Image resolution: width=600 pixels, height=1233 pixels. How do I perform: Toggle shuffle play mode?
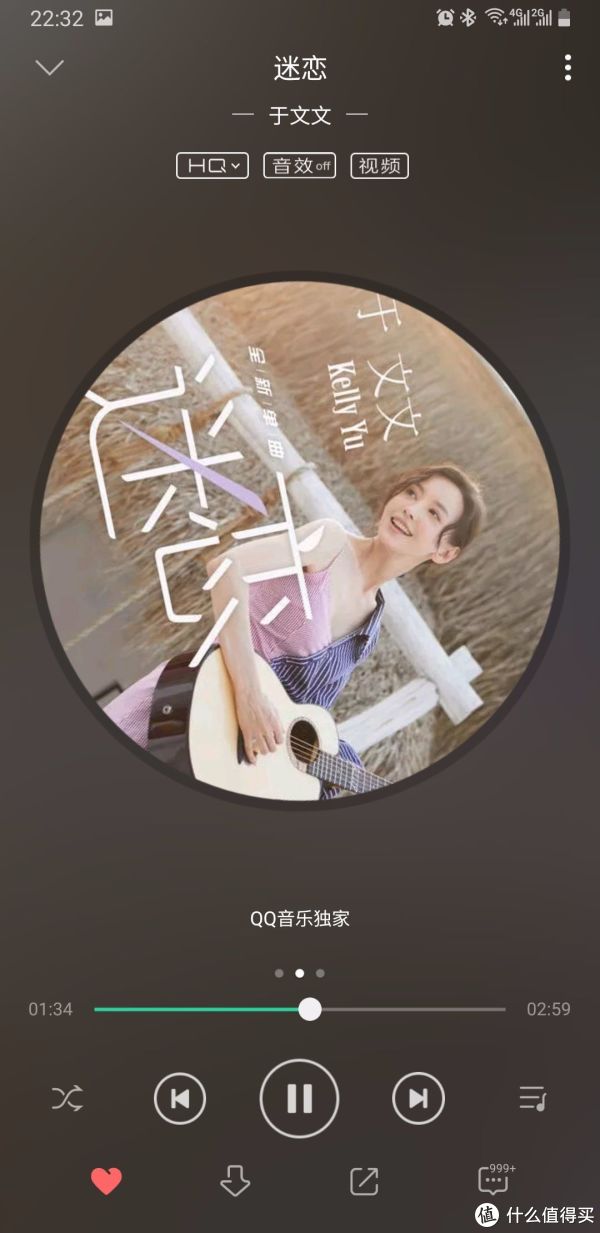(67, 1099)
